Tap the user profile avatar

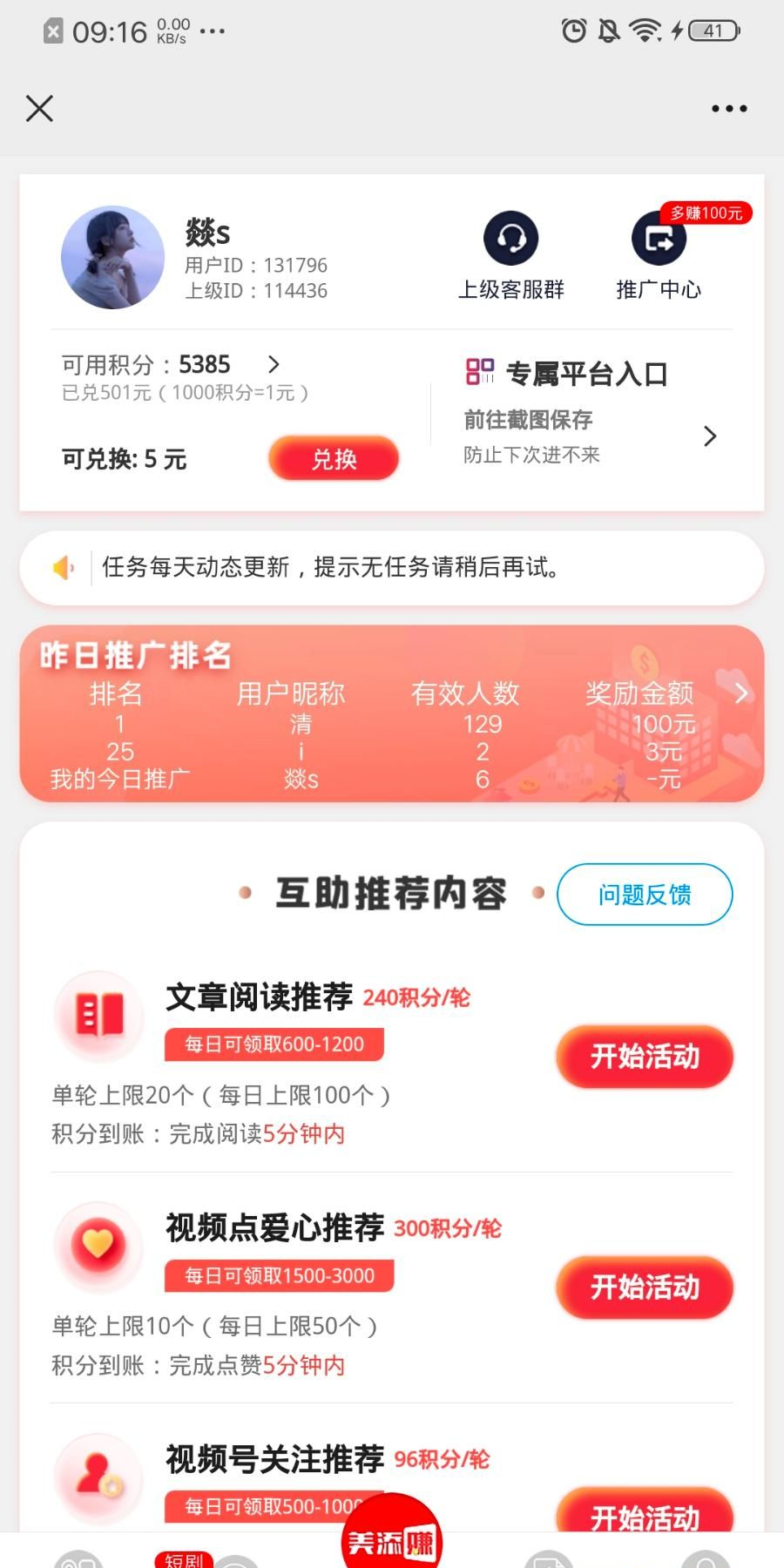pyautogui.click(x=113, y=258)
